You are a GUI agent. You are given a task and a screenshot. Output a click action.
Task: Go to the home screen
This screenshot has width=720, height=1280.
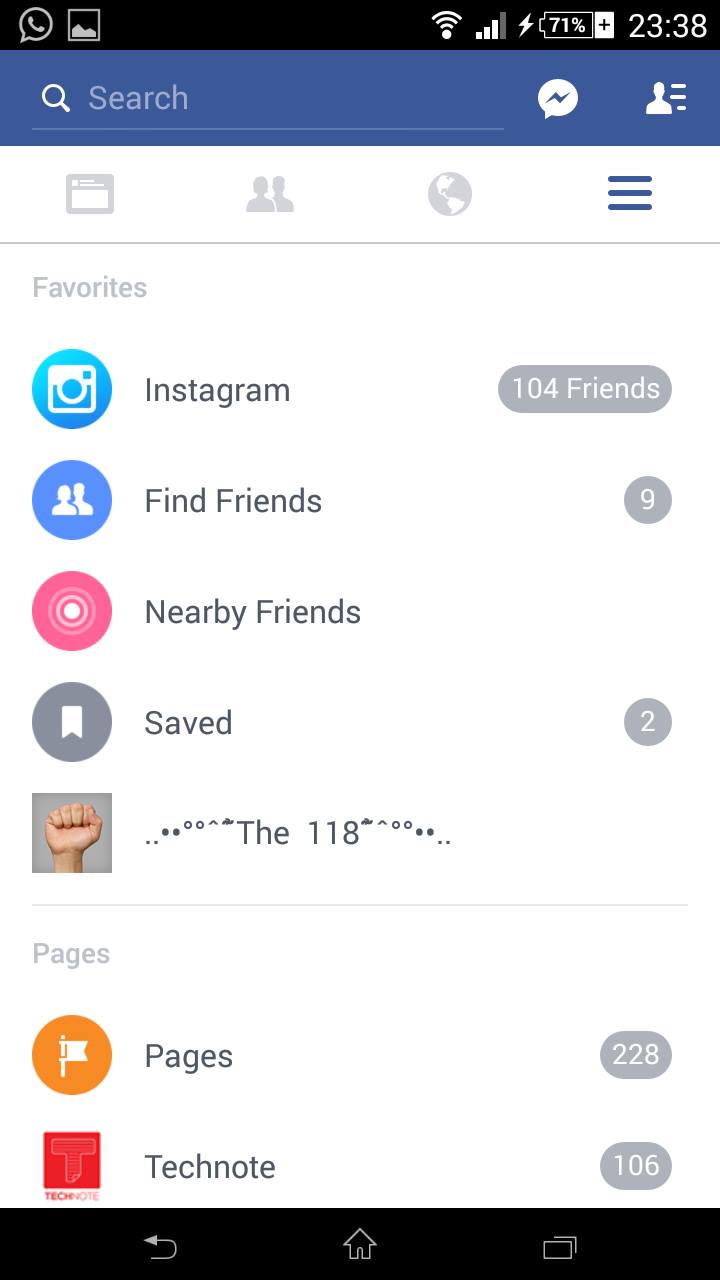tap(360, 1245)
